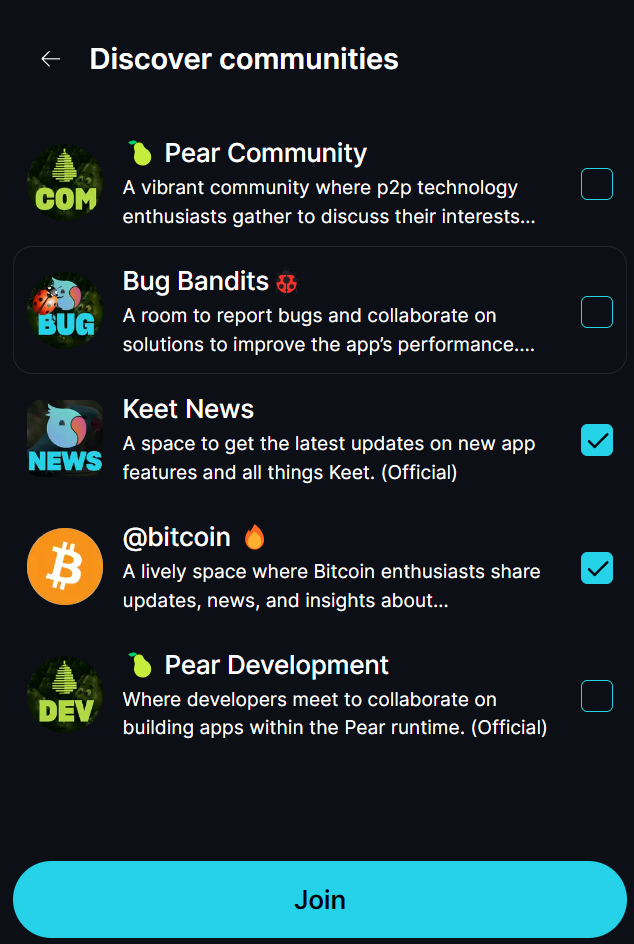
Task: Uncheck the Keet News checkbox
Action: coord(597,440)
